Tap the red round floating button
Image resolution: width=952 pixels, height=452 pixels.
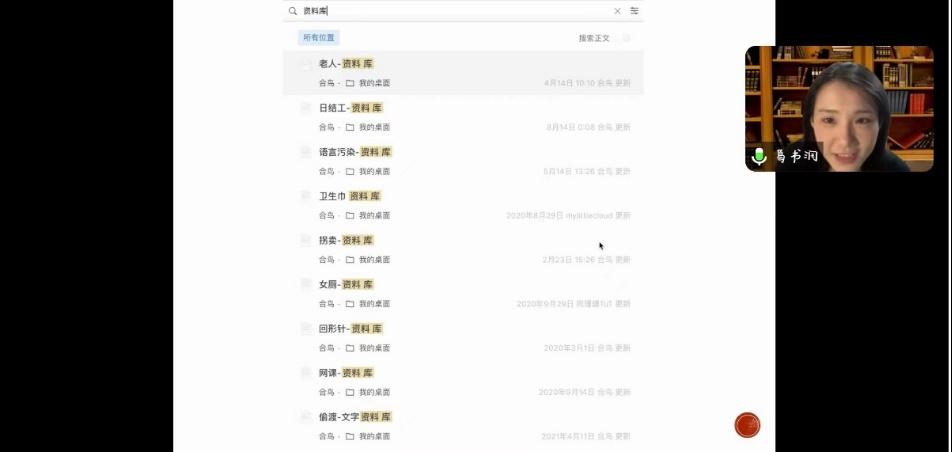747,425
